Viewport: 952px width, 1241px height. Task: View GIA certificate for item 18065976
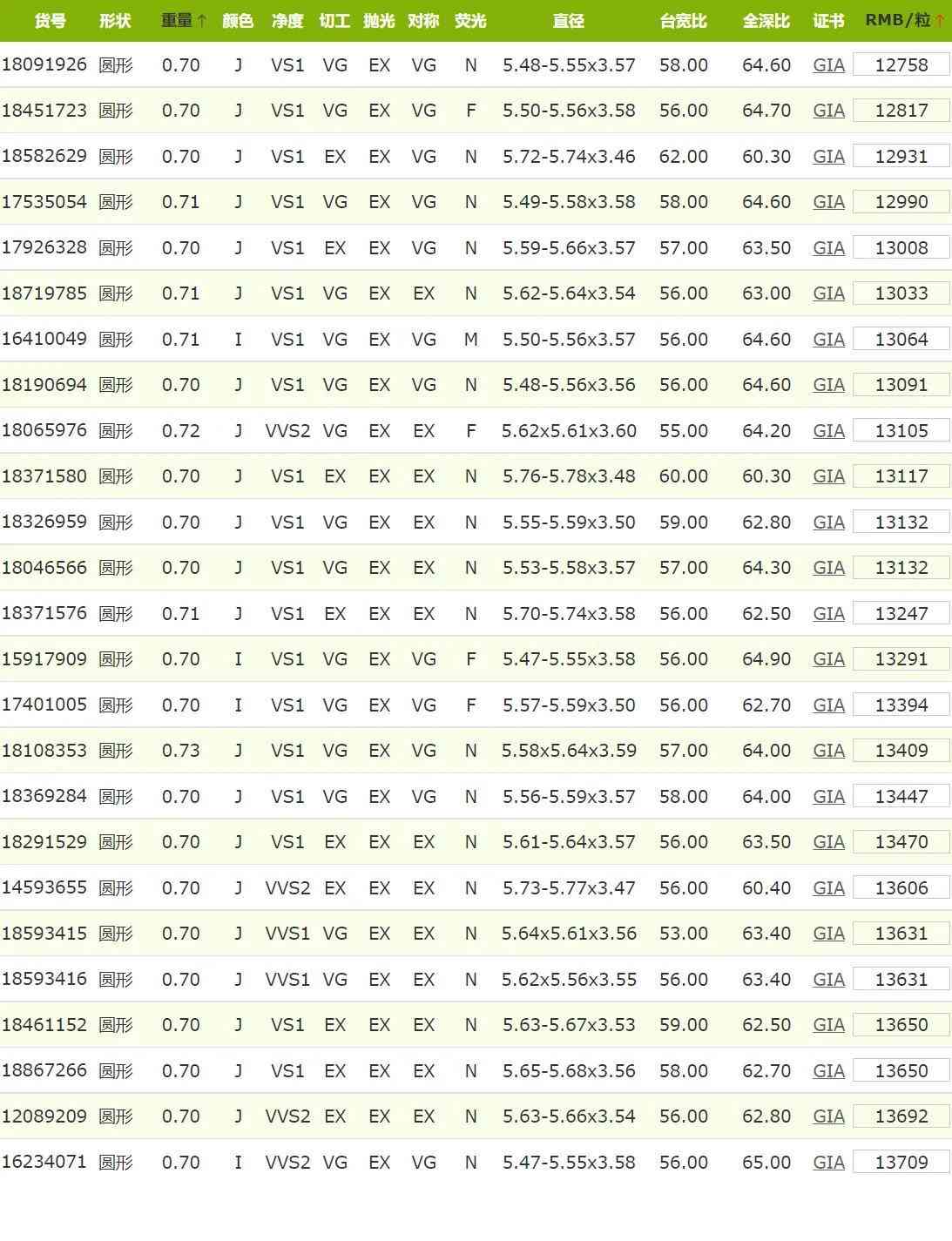point(828,431)
